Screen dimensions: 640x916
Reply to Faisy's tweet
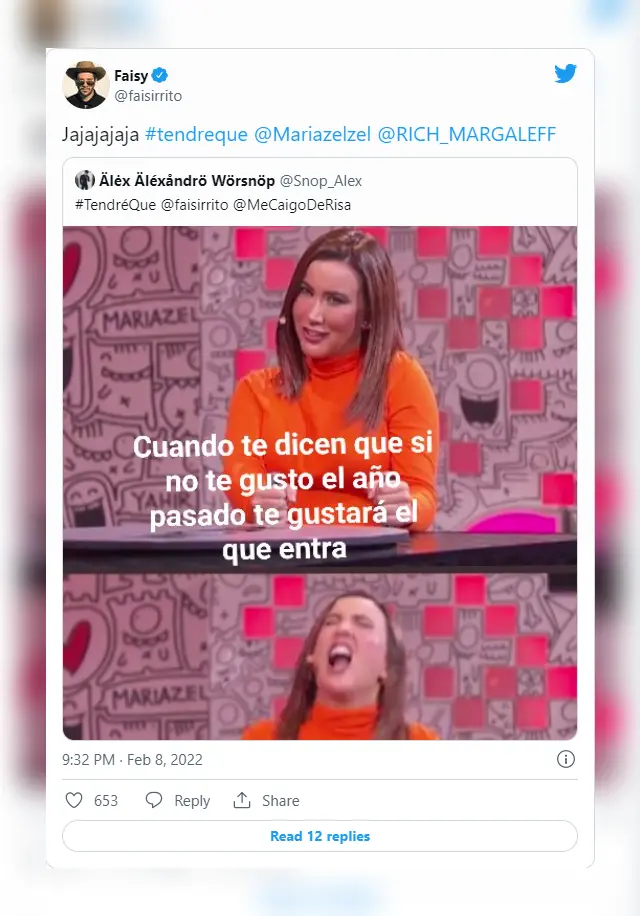[178, 800]
